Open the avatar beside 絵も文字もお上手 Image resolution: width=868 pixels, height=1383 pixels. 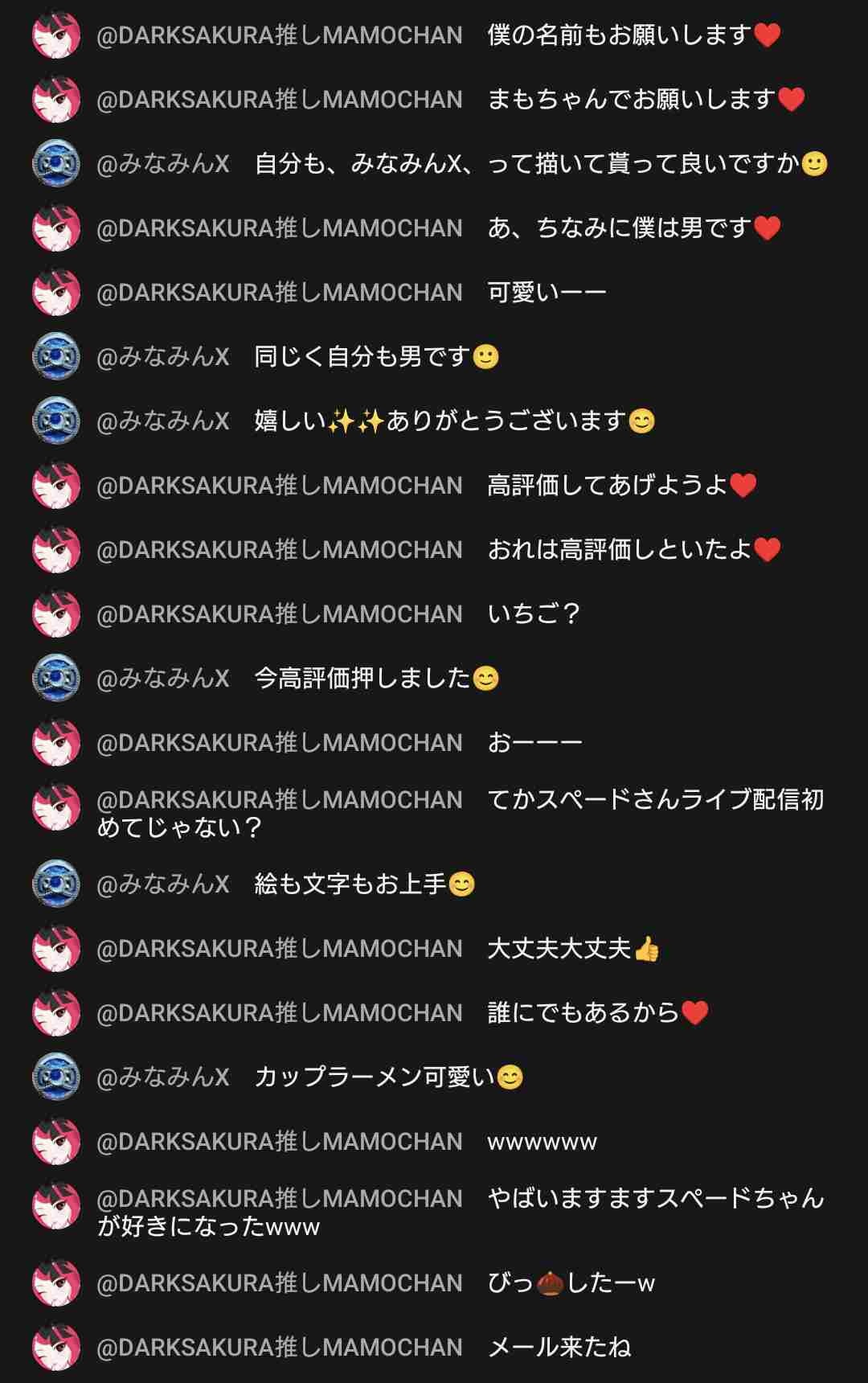pos(56,884)
